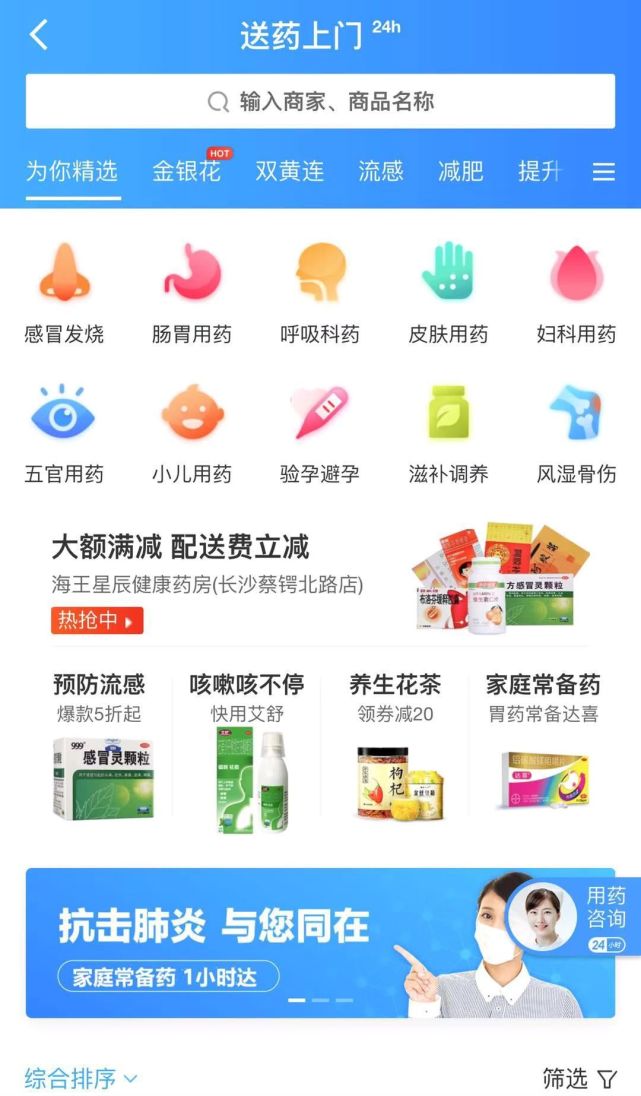Open the 筛选 filter options
The image size is (641, 1096).
click(580, 1078)
